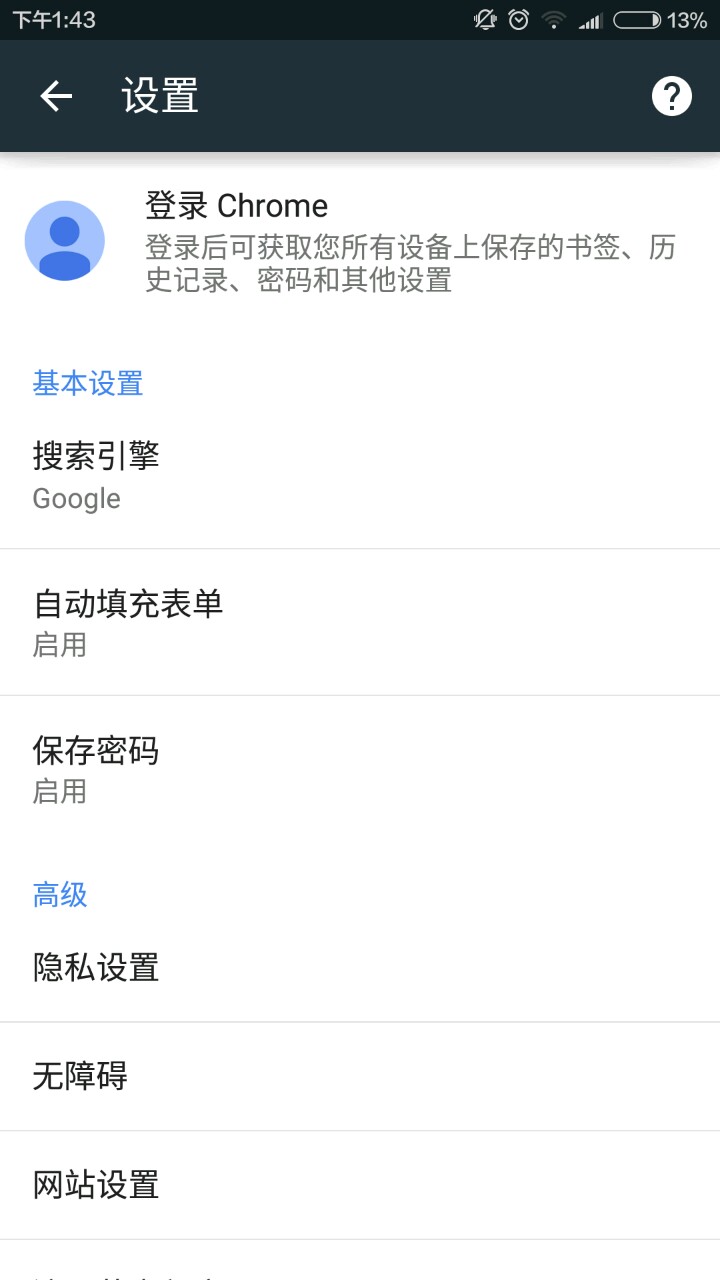Tap 登录 Chrome to sign in
The height and width of the screenshot is (1280, 720).
coord(360,241)
